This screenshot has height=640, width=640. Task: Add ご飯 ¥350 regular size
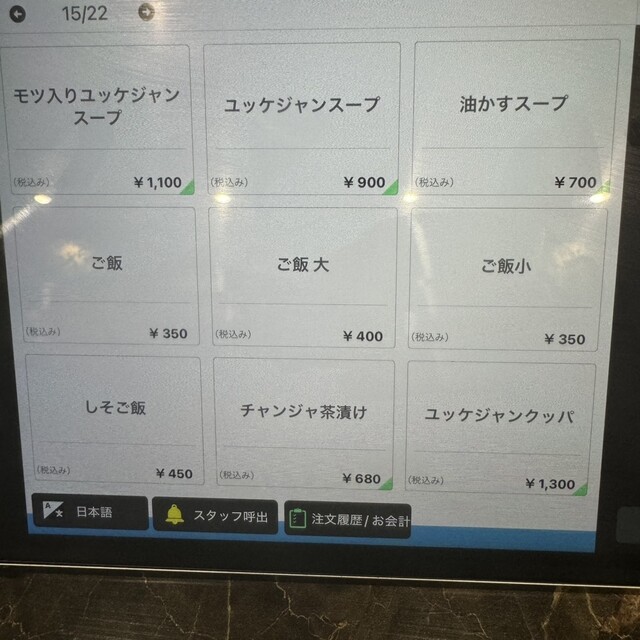click(107, 277)
